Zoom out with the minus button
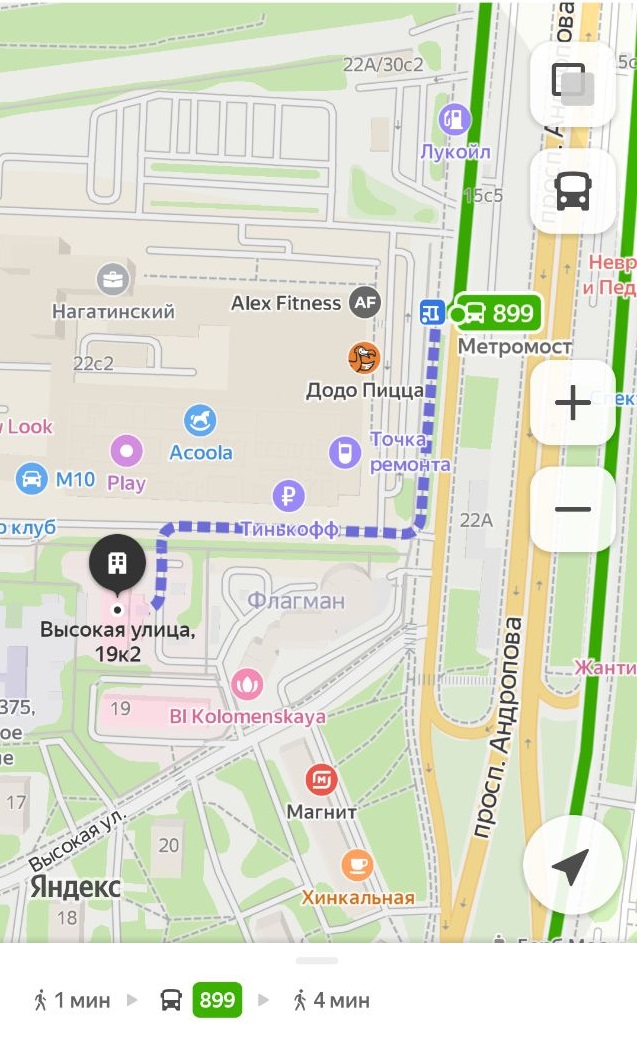This screenshot has height=1053, width=637. (573, 509)
